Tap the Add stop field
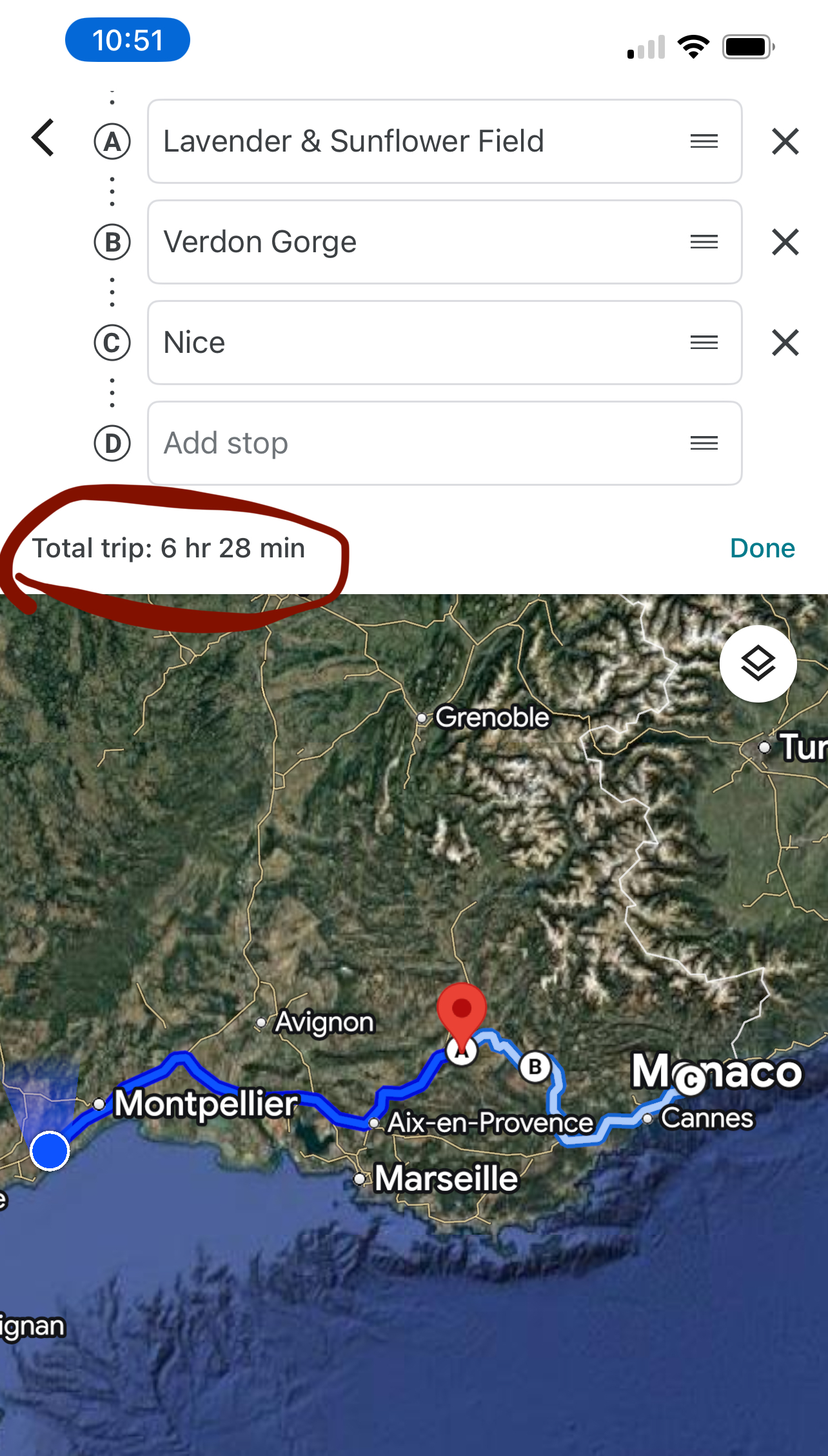 pyautogui.click(x=444, y=443)
